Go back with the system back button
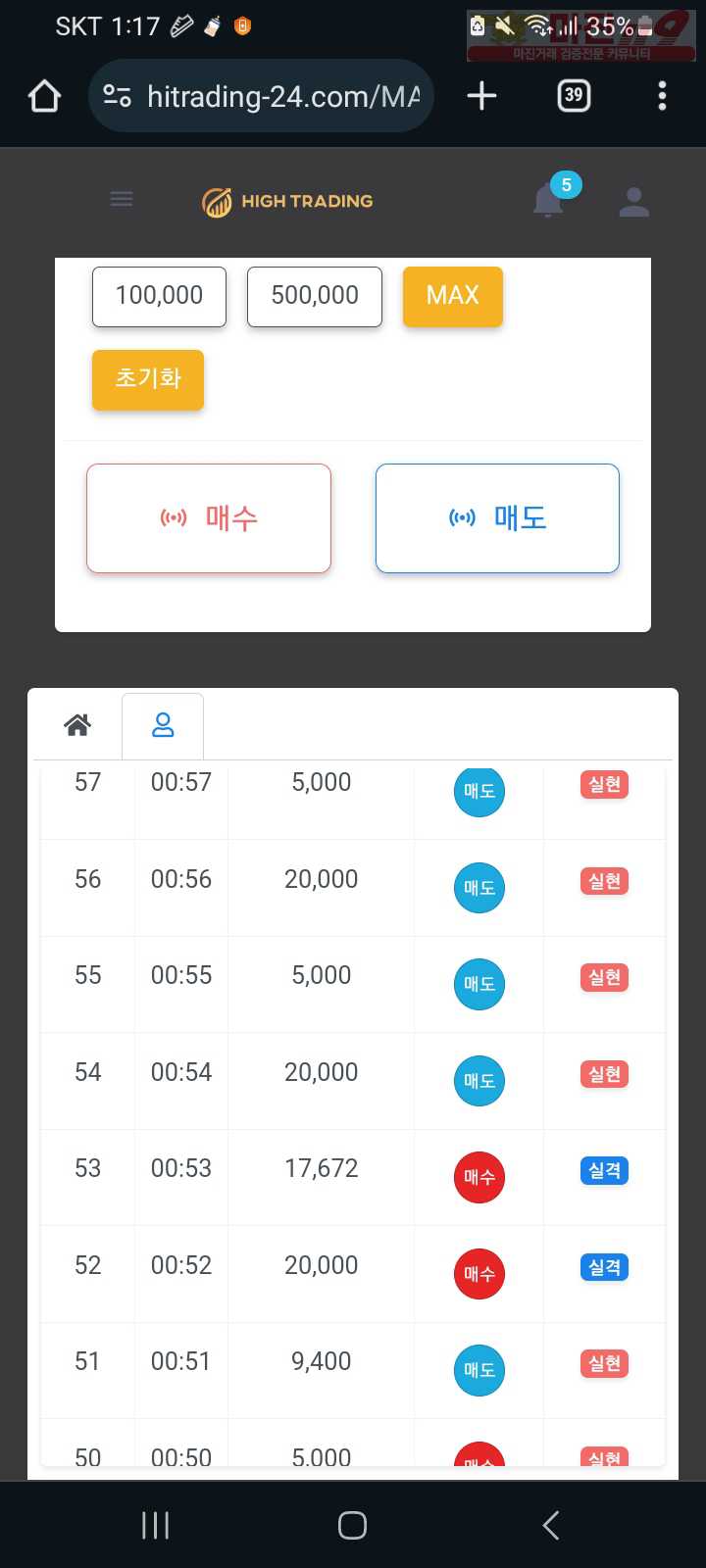 pyautogui.click(x=551, y=1525)
